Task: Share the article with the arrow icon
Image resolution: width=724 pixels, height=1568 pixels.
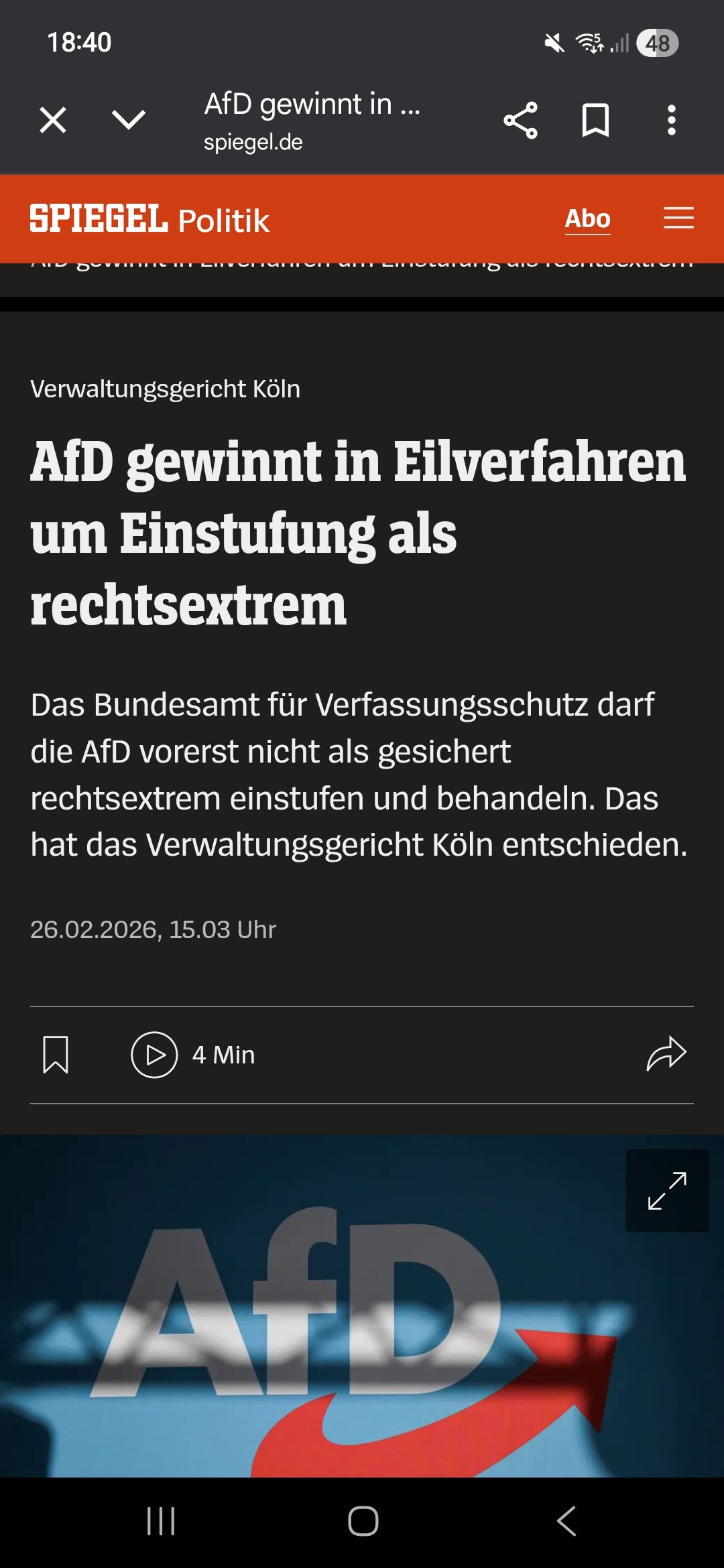Action: coord(666,1055)
